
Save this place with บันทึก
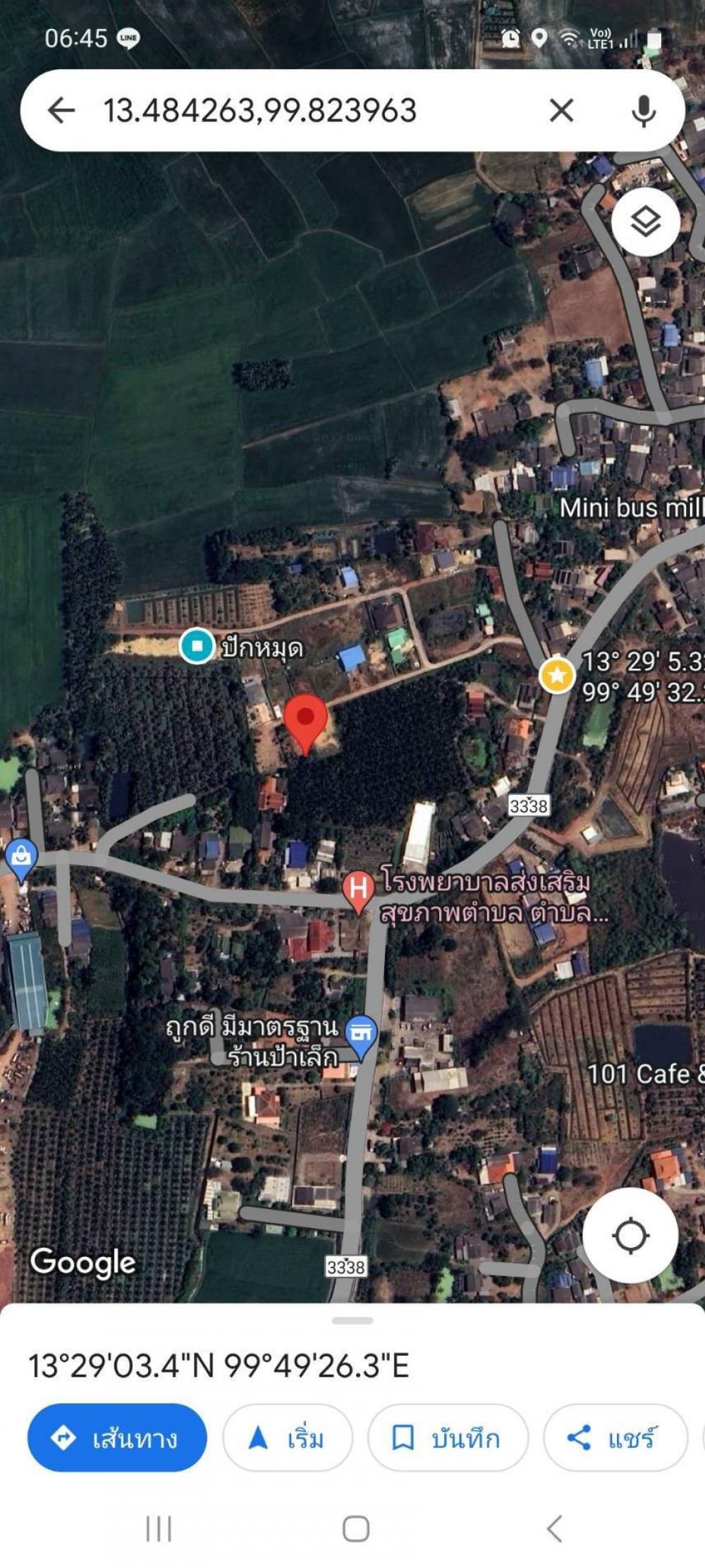[448, 1437]
